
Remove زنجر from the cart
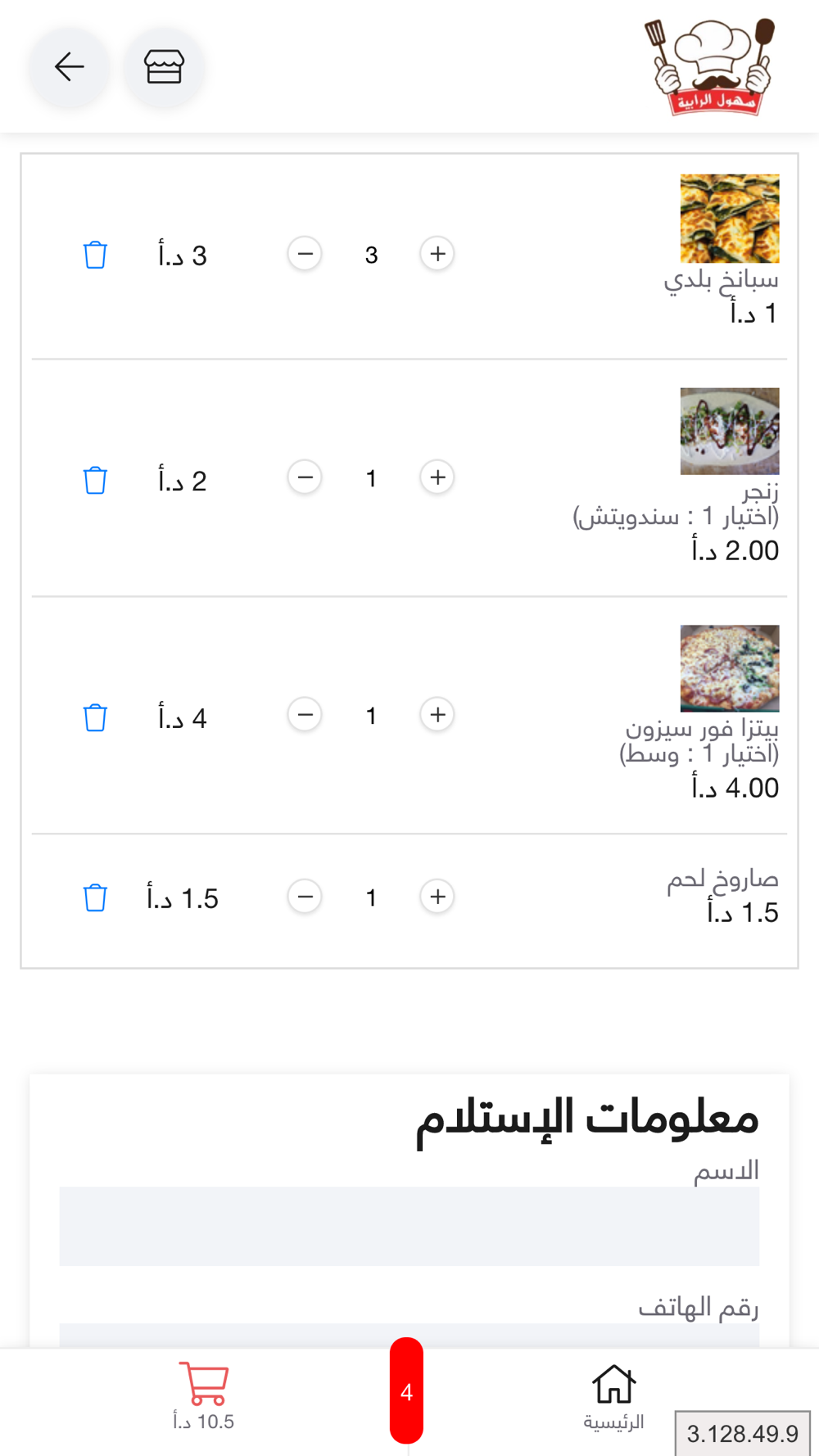[x=95, y=480]
